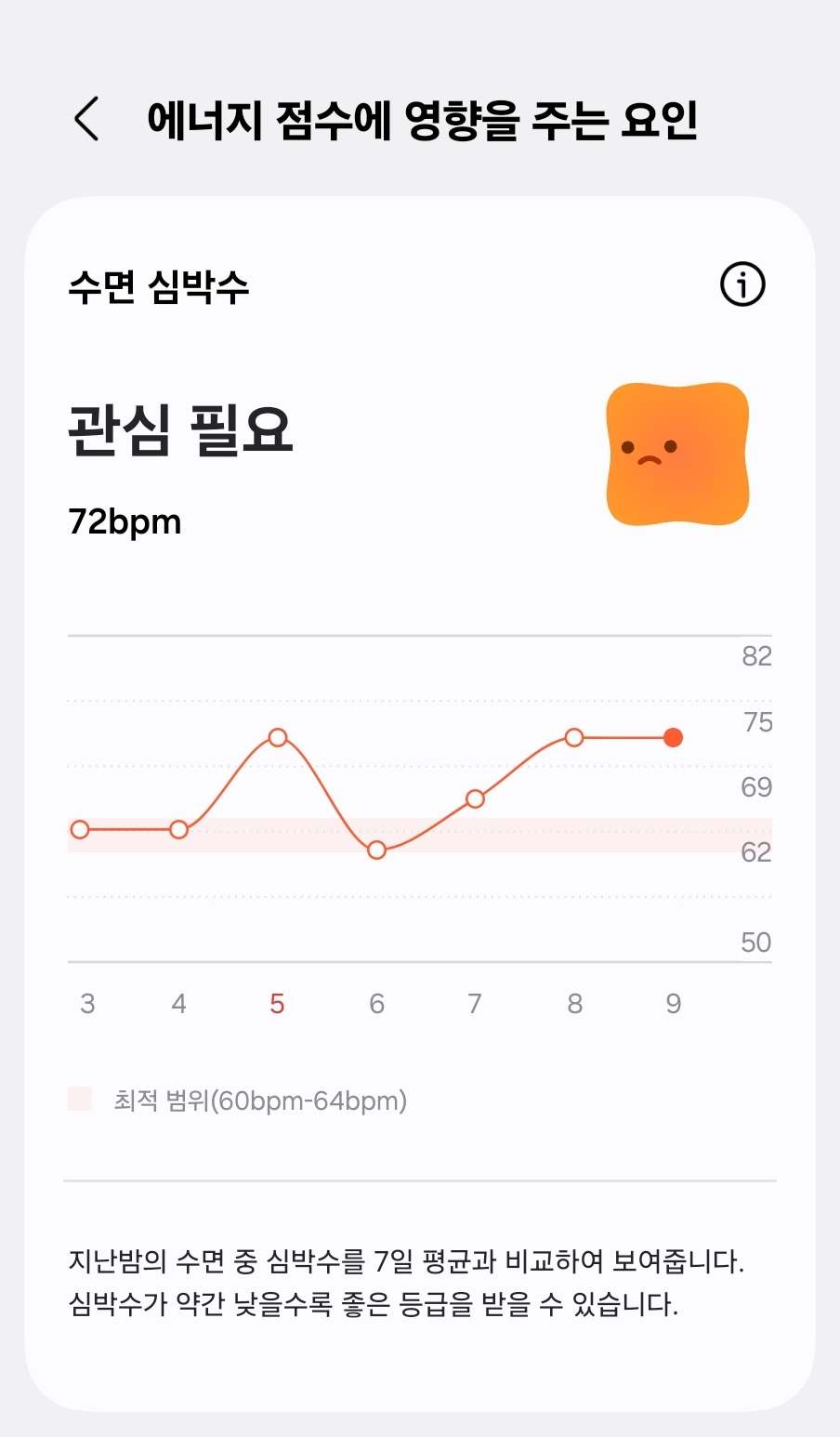Select the day 5 point on the chart
The width and height of the screenshot is (840, 1437).
tap(277, 738)
